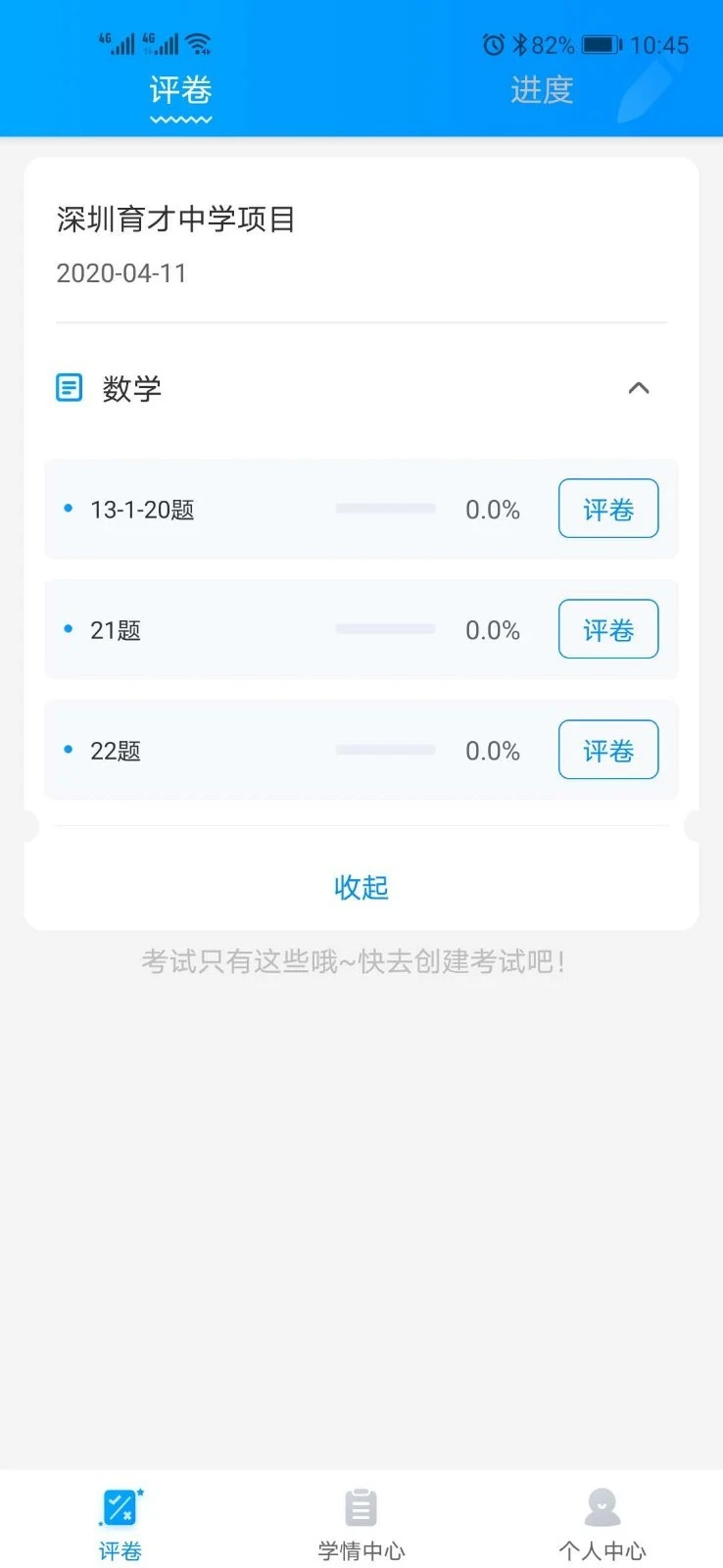Select the bullet dot beside 21题
723x1568 pixels.
pos(67,629)
